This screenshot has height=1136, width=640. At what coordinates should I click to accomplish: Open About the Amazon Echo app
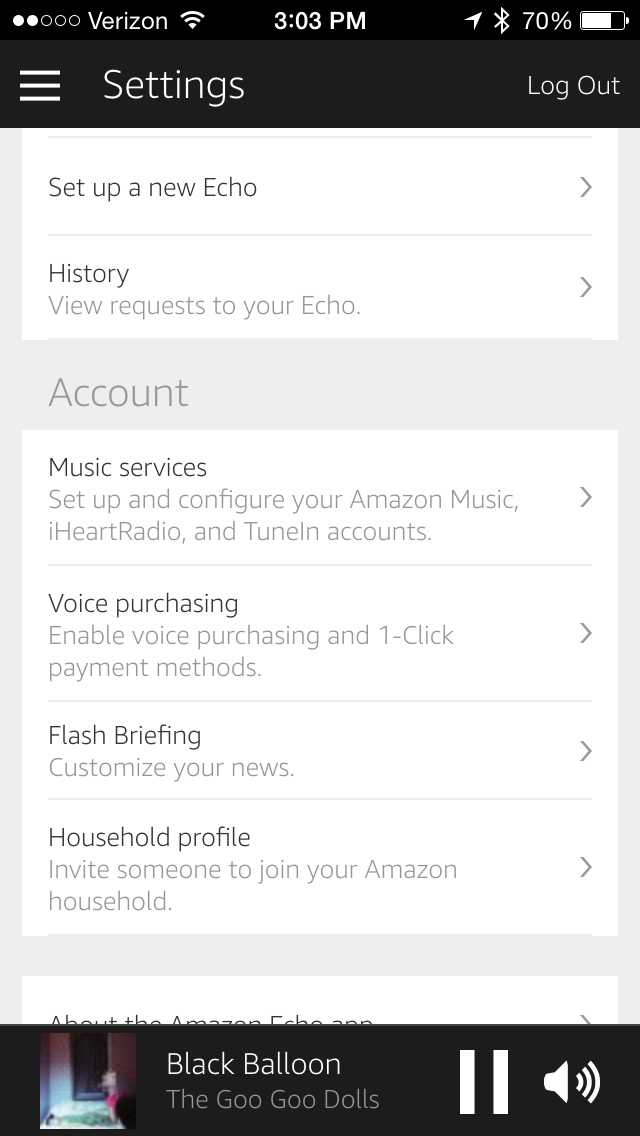(x=320, y=1008)
